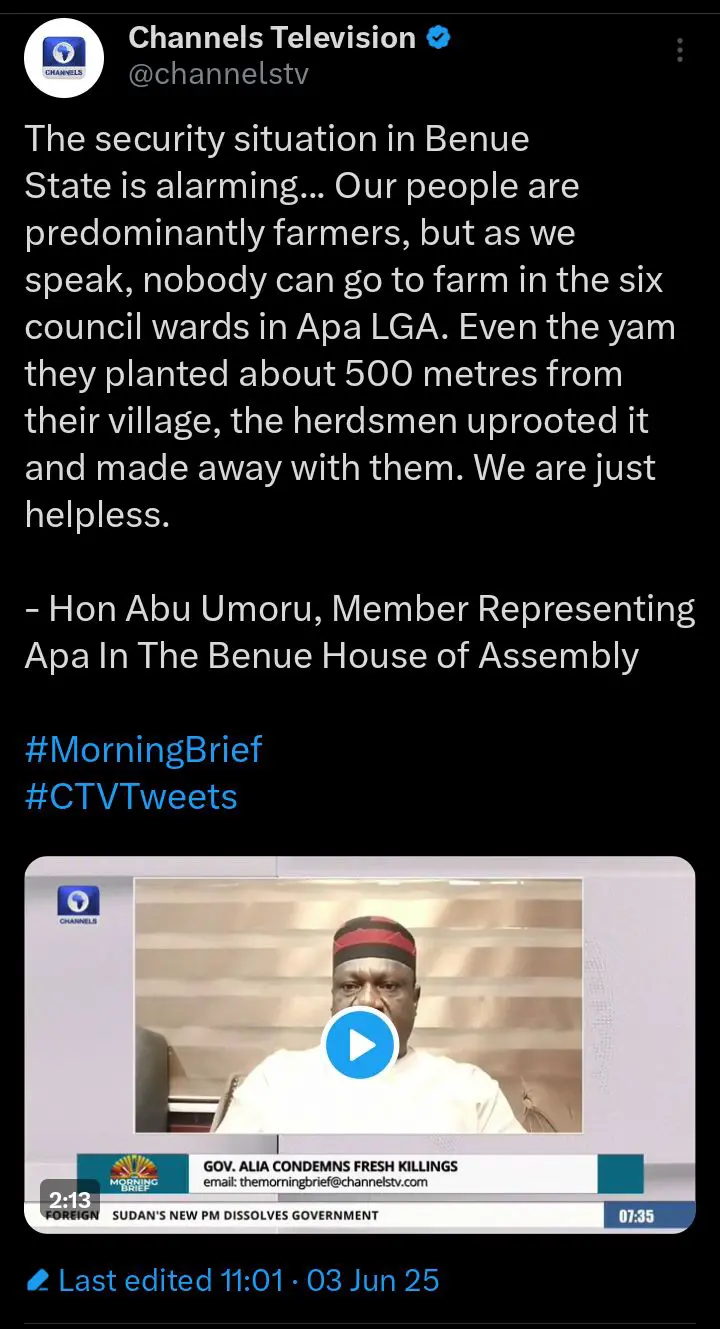Open the #MorningBrief hashtag
The height and width of the screenshot is (1329, 720).
[143, 749]
